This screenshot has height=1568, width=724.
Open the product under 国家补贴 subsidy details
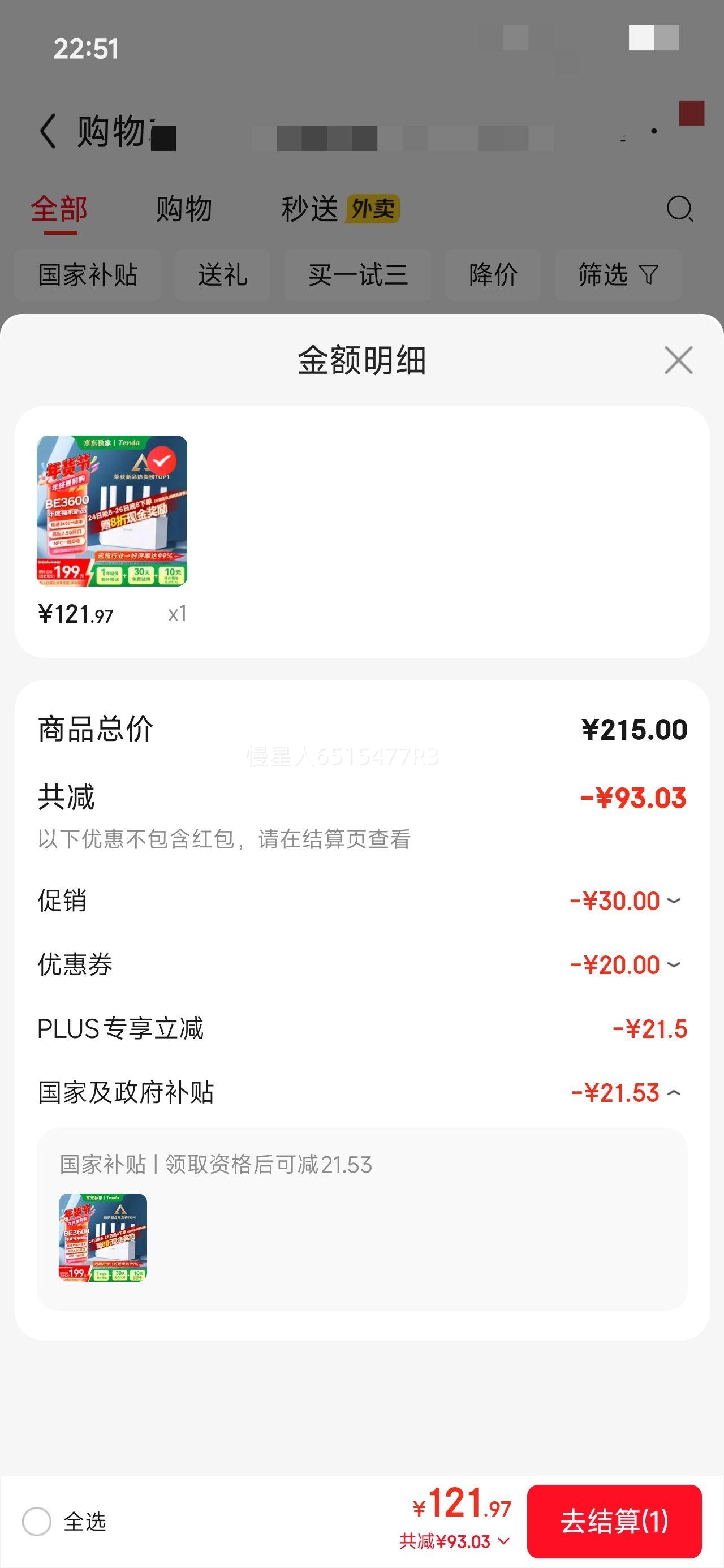pos(103,1238)
